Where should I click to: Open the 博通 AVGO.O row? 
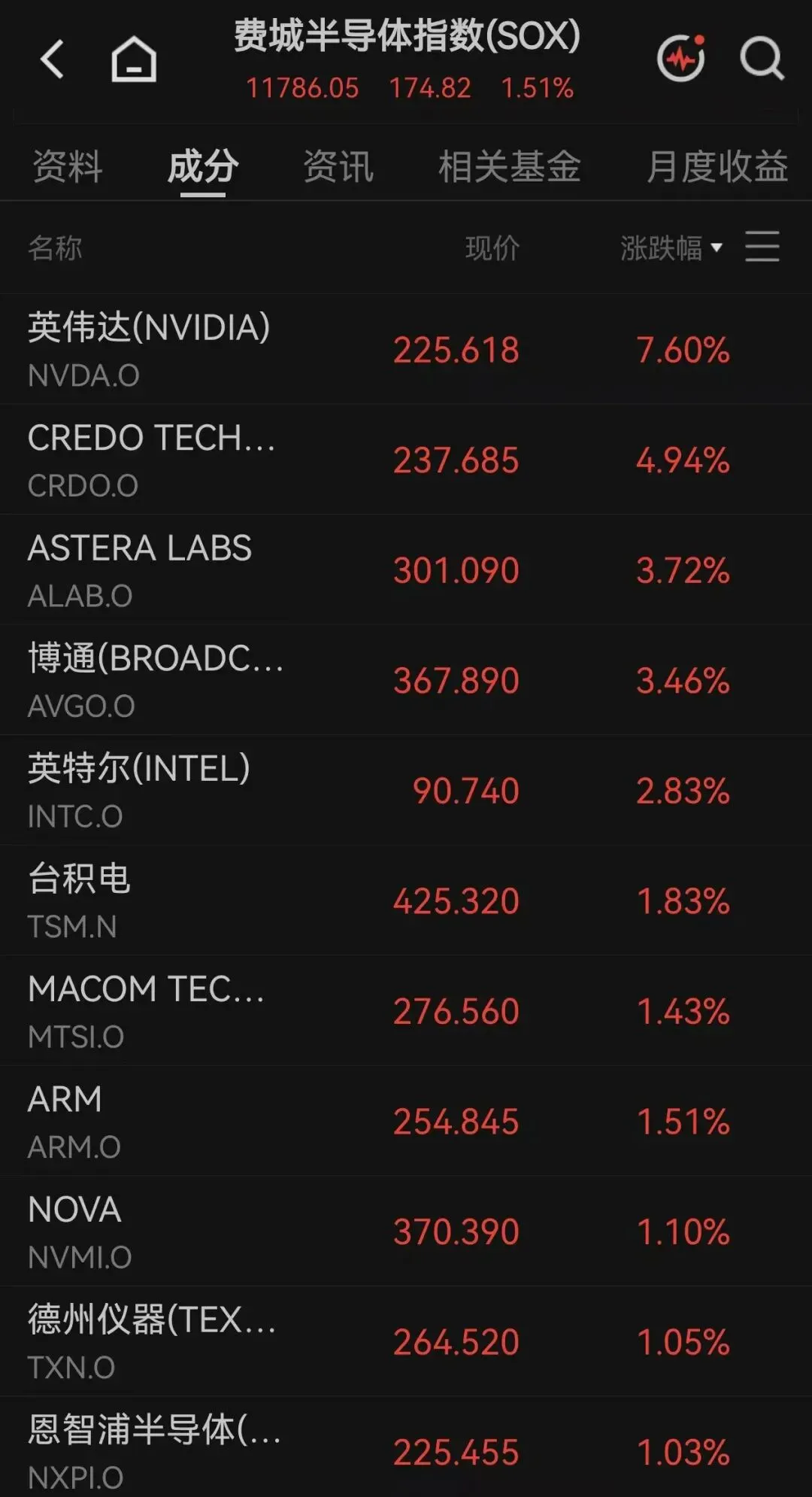pos(406,680)
